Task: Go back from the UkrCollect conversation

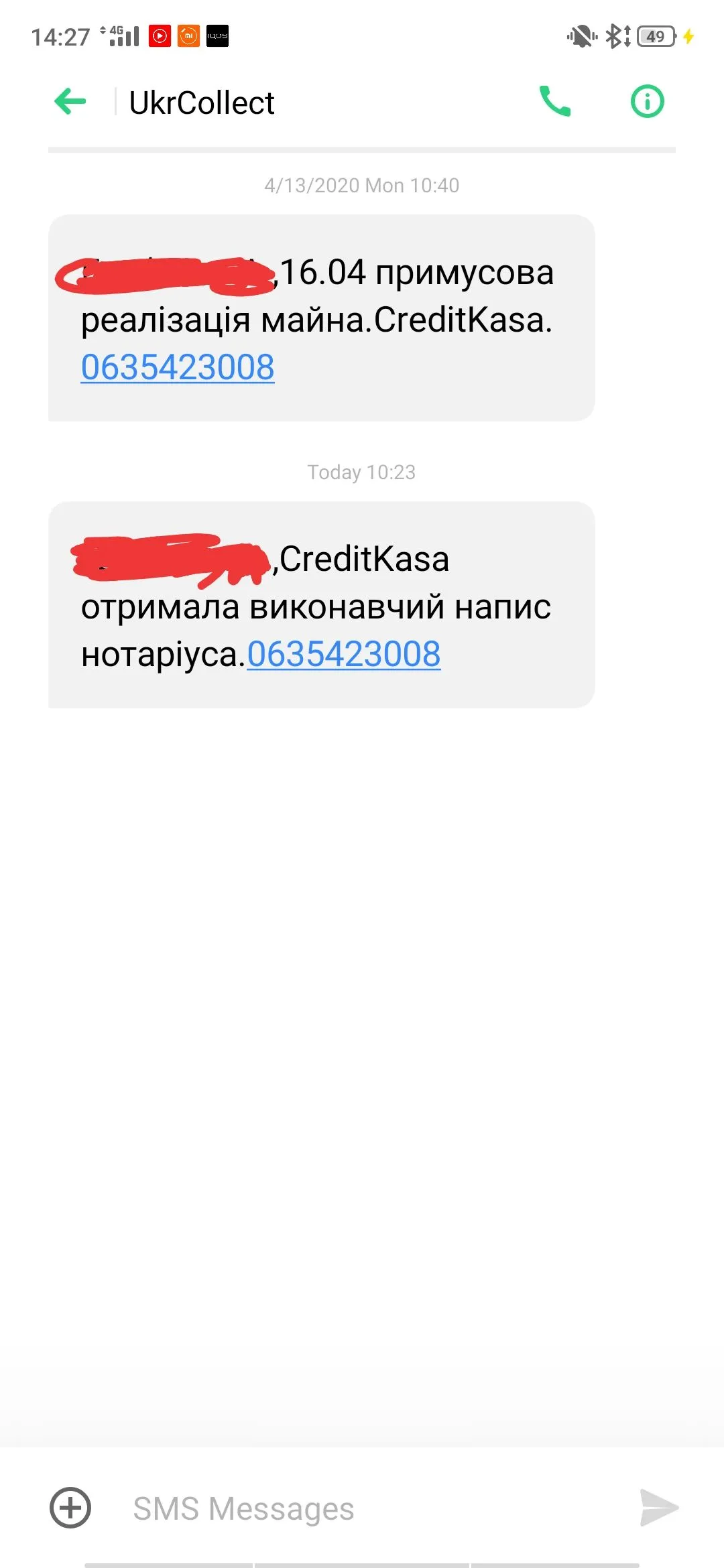Action: pos(70,102)
